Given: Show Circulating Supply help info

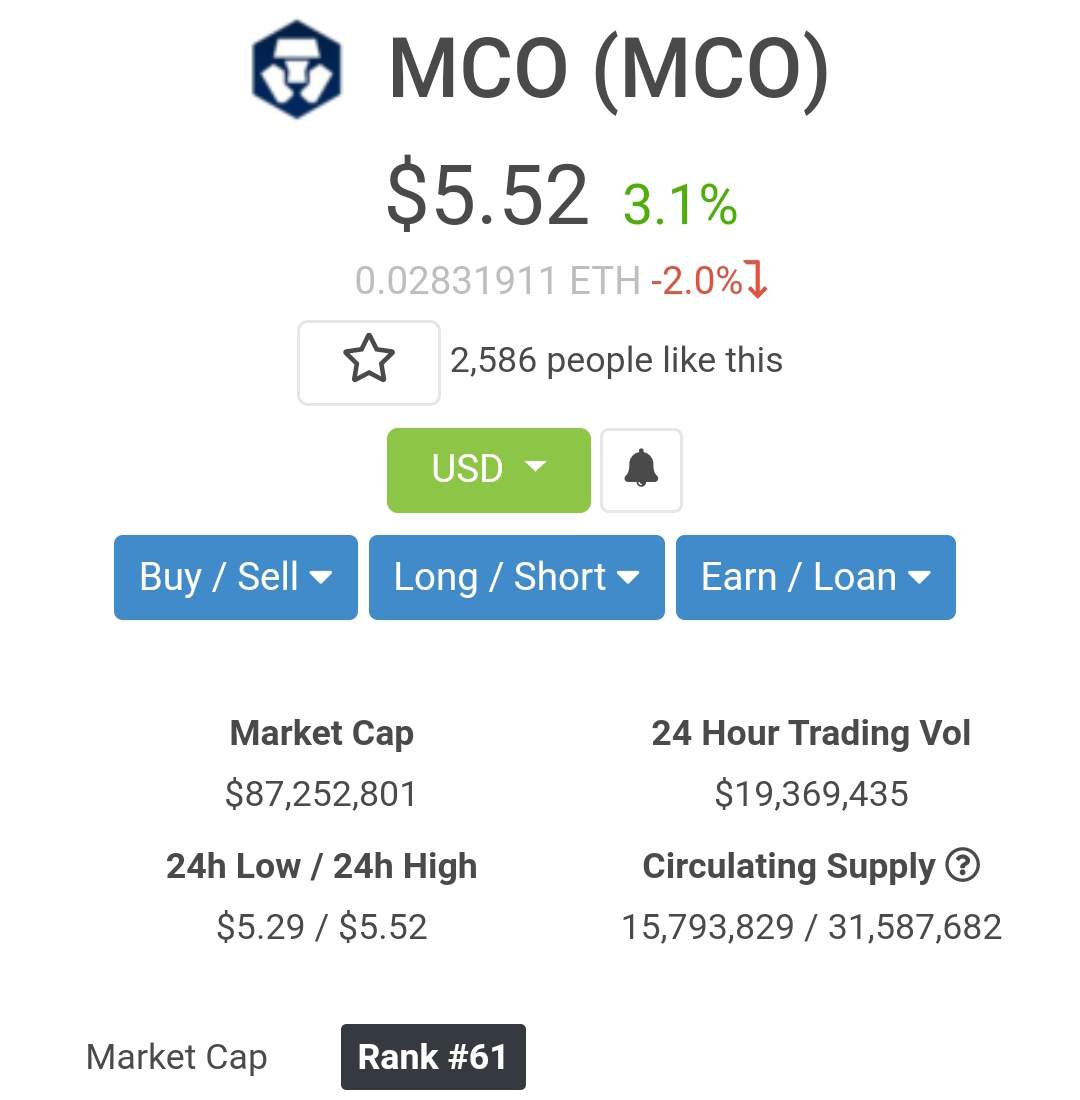Looking at the screenshot, I should [962, 865].
